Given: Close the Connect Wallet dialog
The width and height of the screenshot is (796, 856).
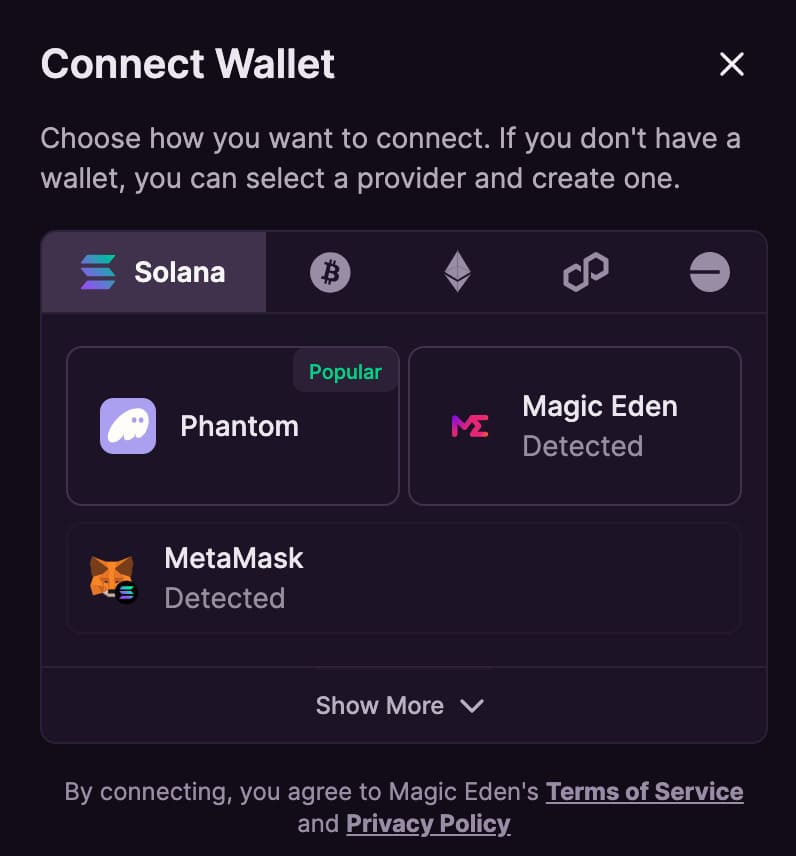Looking at the screenshot, I should 732,65.
